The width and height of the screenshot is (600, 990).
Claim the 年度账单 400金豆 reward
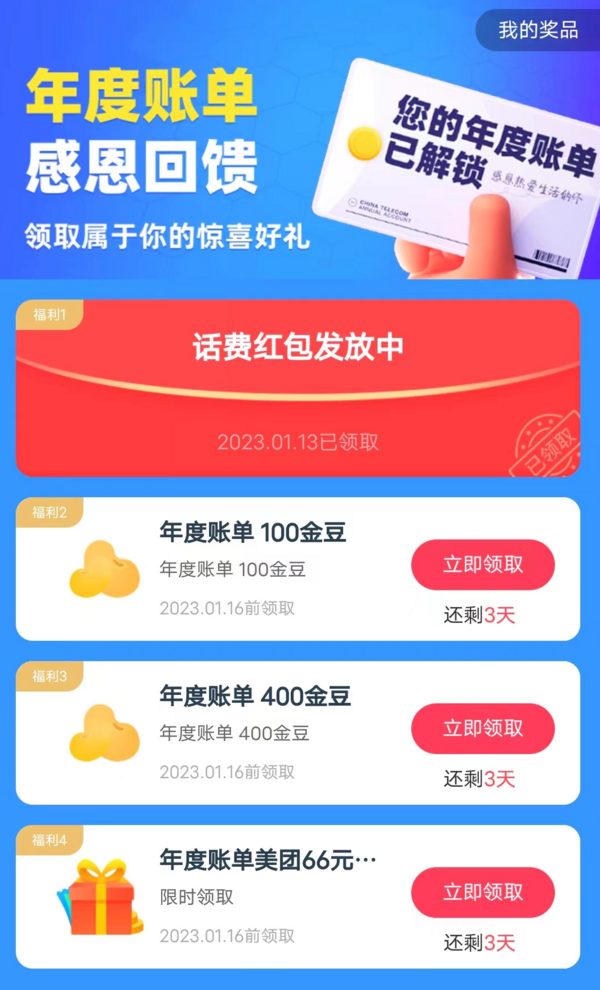point(483,728)
